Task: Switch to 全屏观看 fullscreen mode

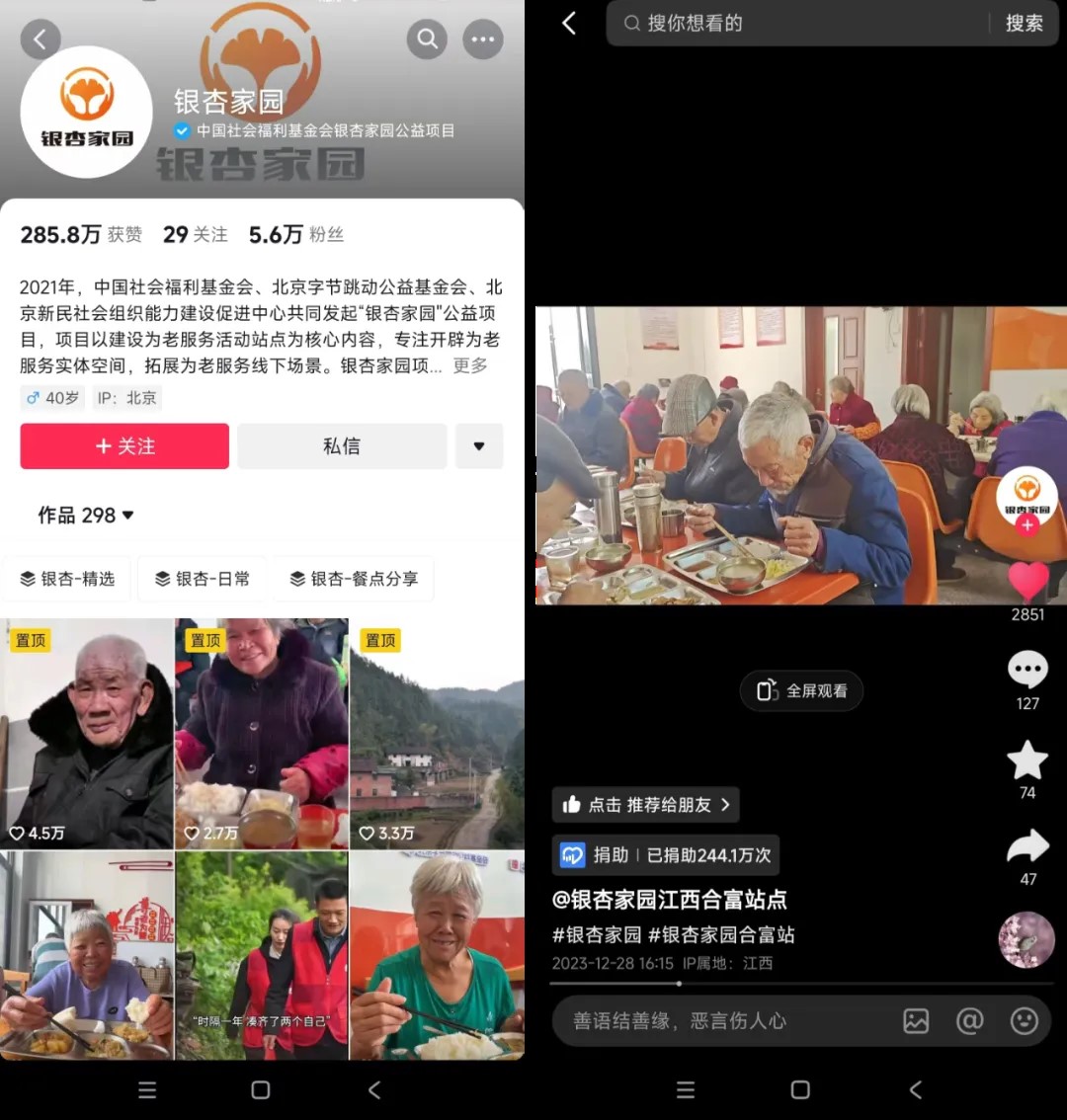Action: [801, 691]
